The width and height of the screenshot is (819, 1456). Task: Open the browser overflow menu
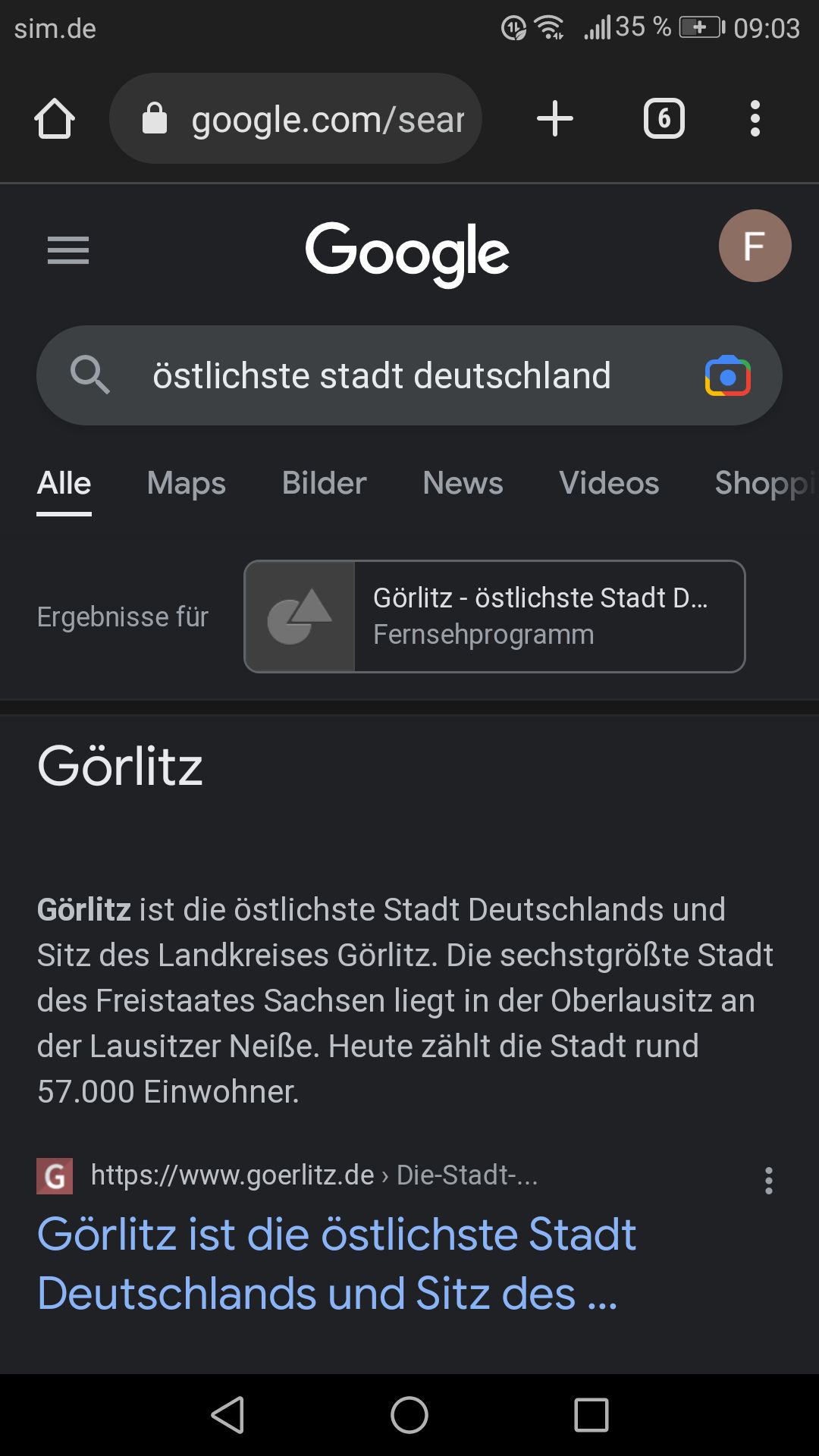pyautogui.click(x=755, y=119)
